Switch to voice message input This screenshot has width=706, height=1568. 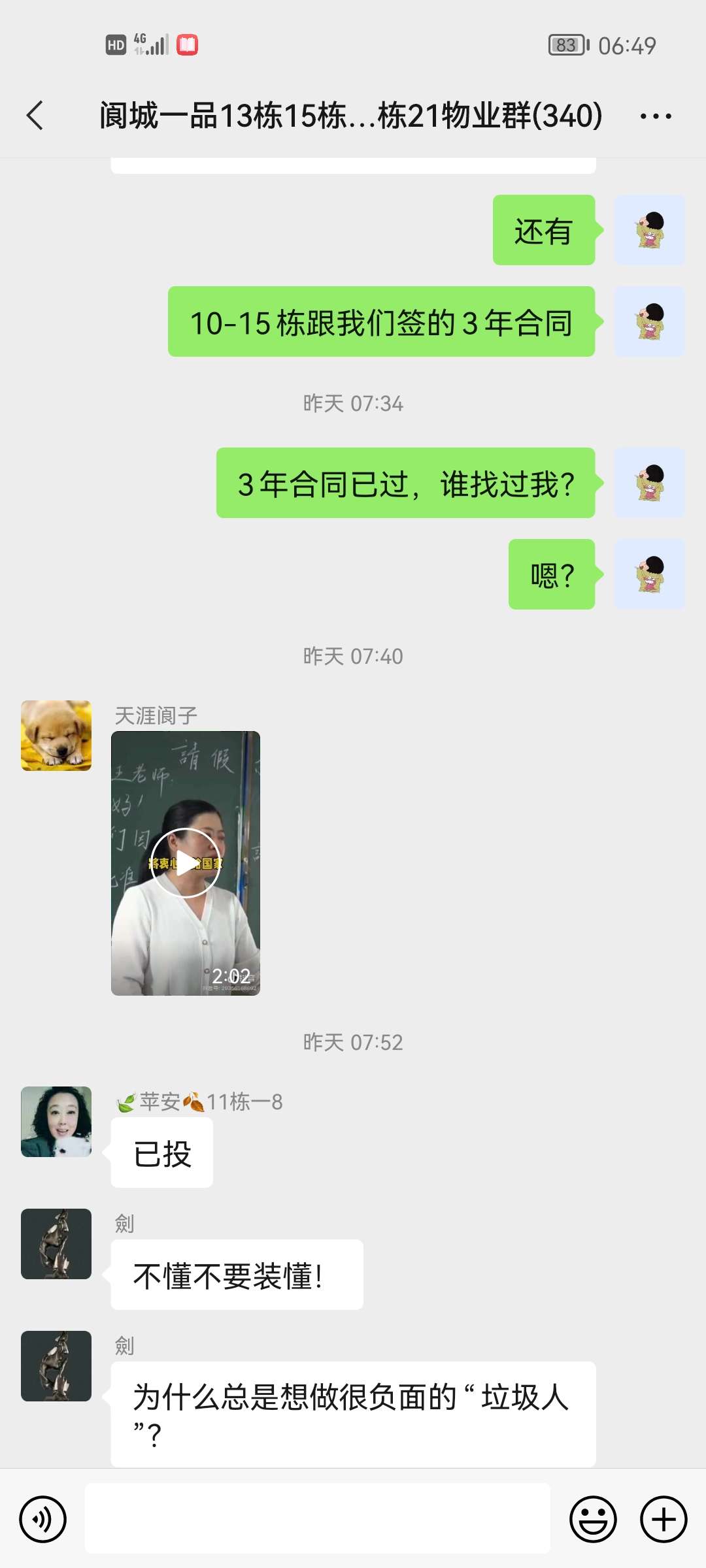43,1519
